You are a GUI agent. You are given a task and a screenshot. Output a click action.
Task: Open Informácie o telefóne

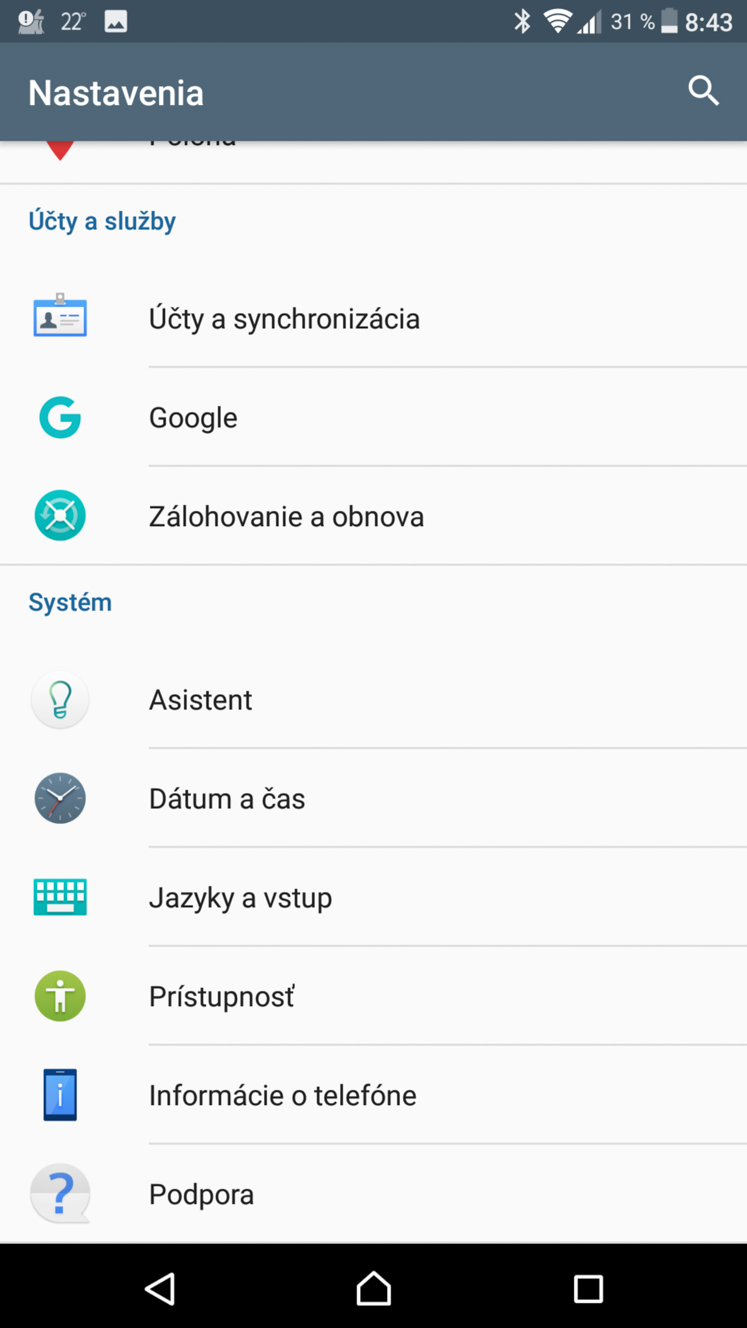coord(373,1095)
